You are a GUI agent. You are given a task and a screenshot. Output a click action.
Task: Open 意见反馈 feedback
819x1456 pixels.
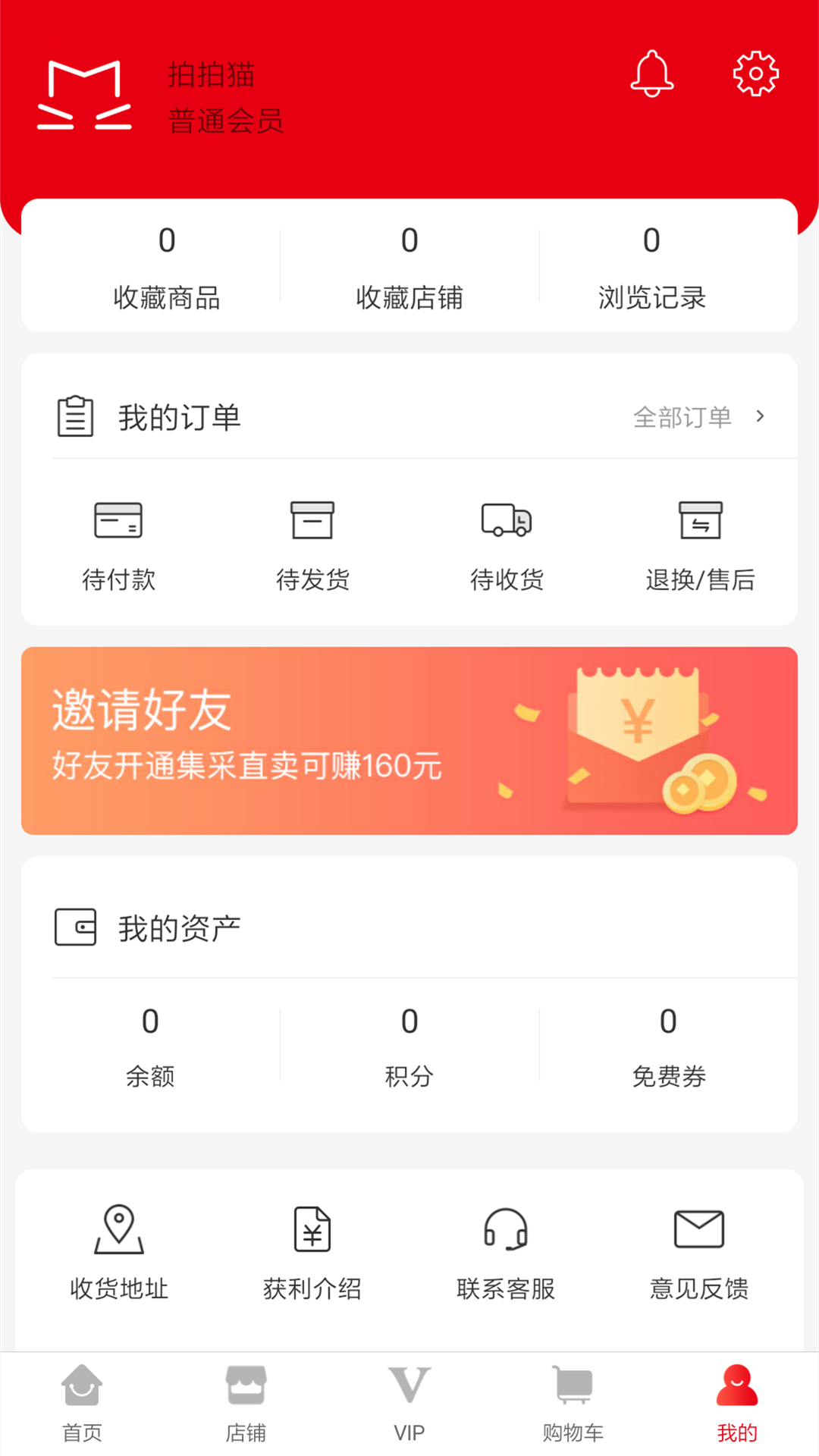coord(699,1253)
